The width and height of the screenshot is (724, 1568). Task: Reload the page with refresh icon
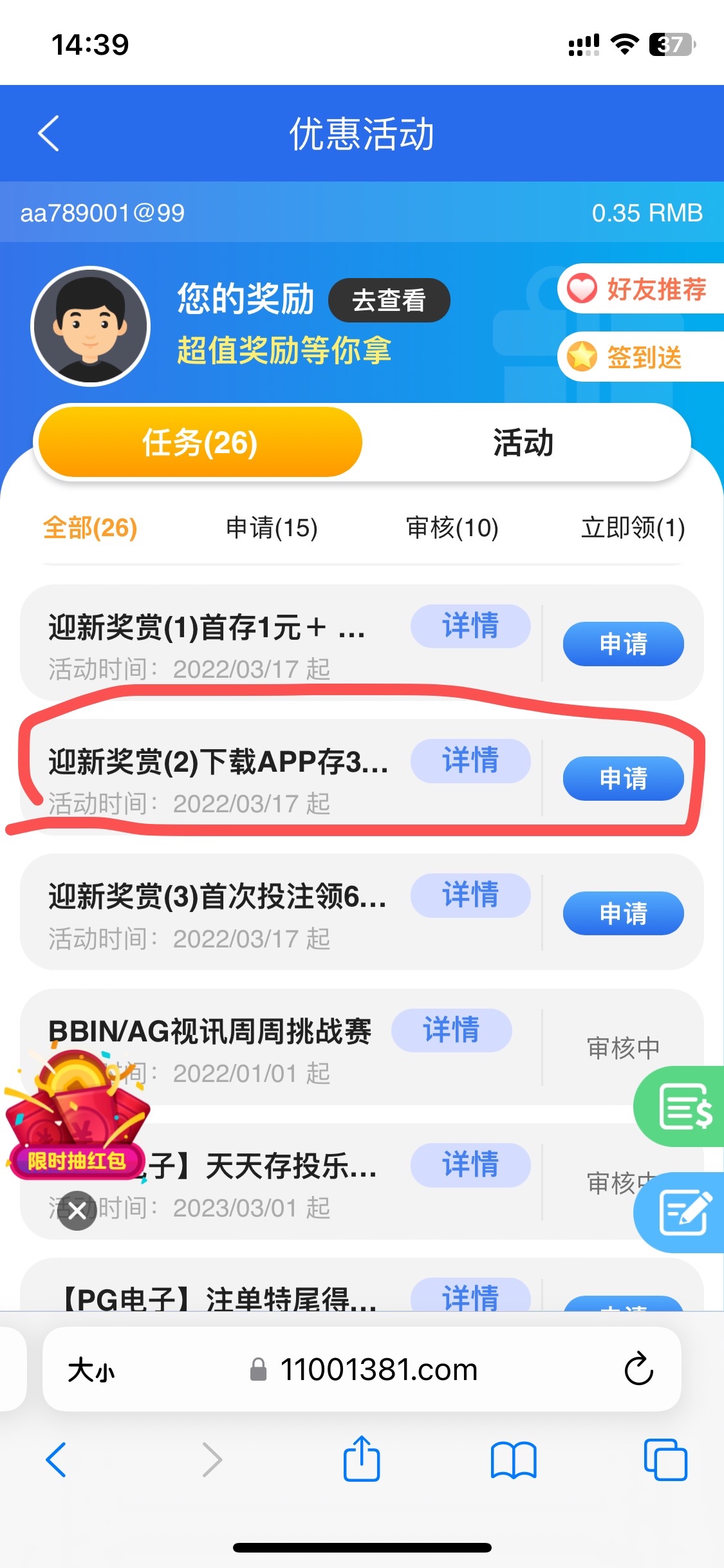[638, 1369]
